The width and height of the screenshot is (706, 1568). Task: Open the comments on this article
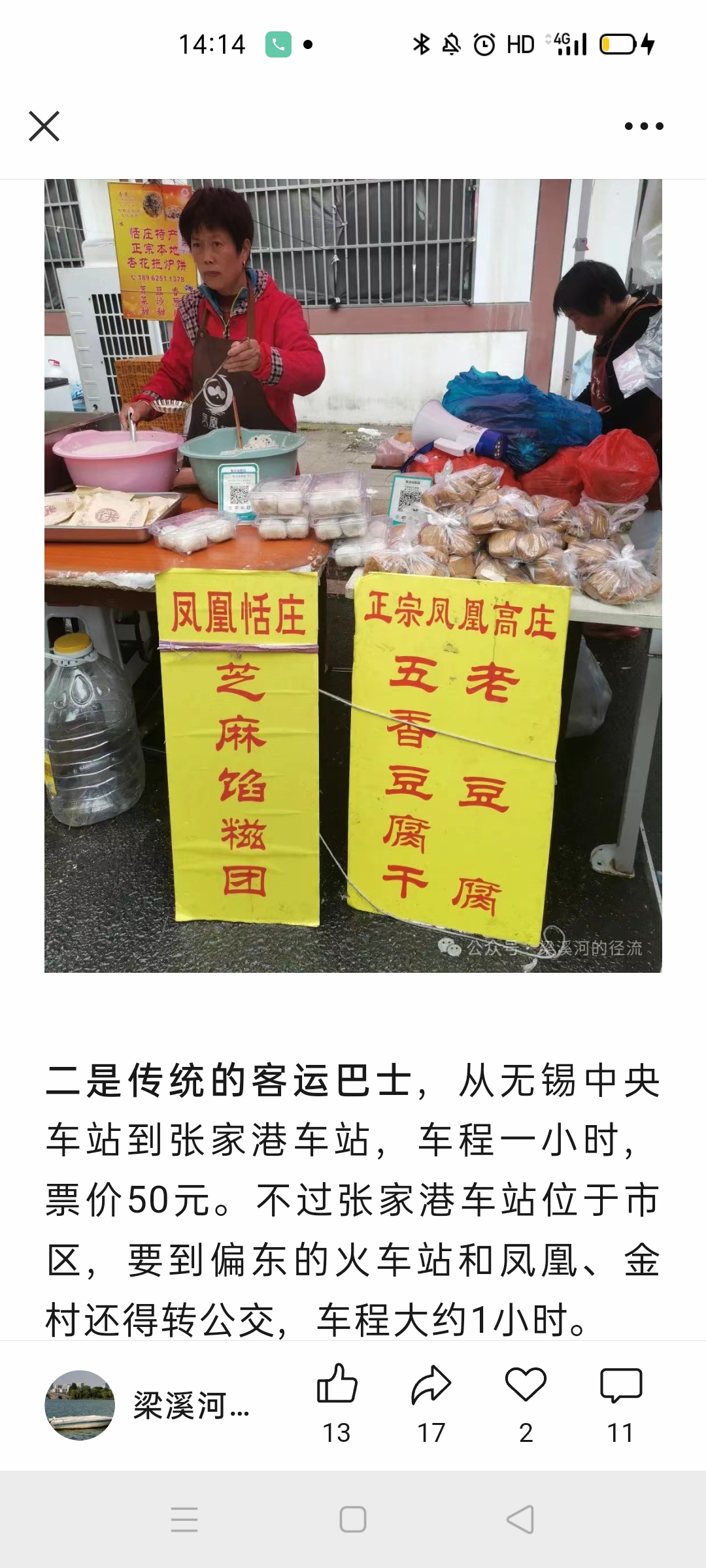(x=620, y=1385)
